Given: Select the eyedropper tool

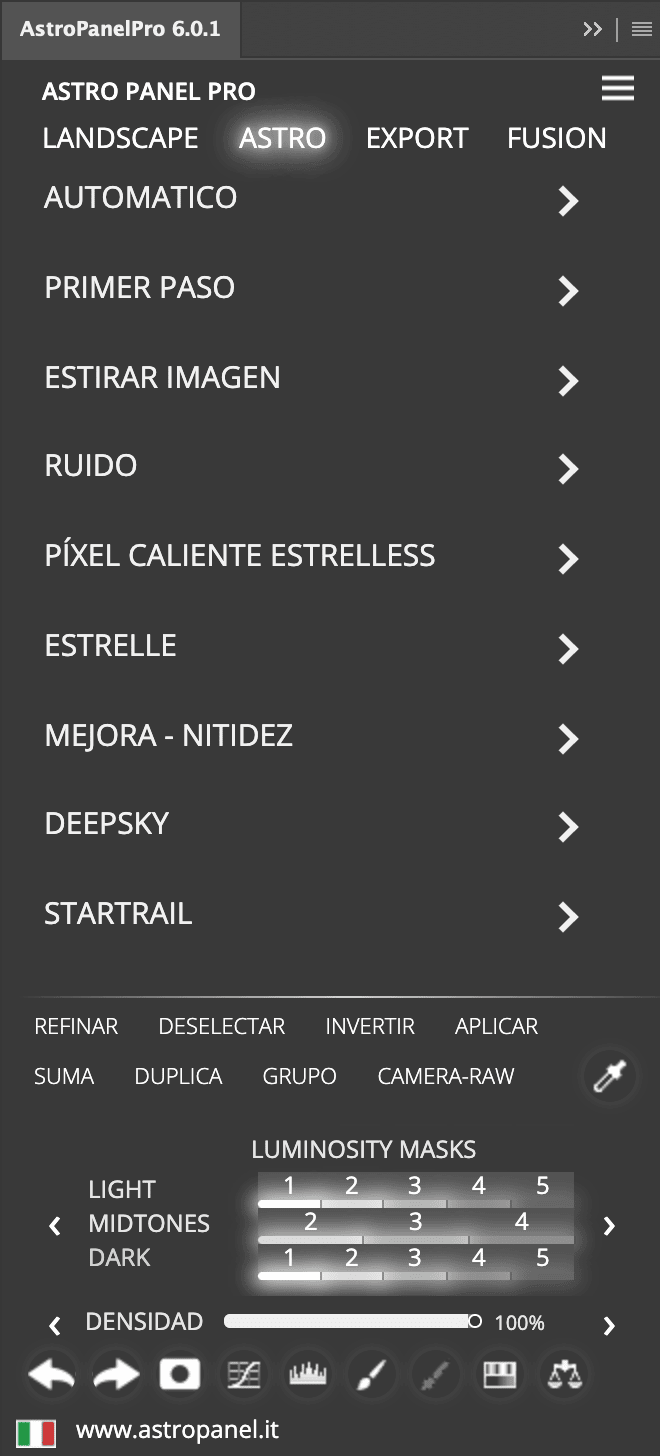Looking at the screenshot, I should [x=609, y=1080].
